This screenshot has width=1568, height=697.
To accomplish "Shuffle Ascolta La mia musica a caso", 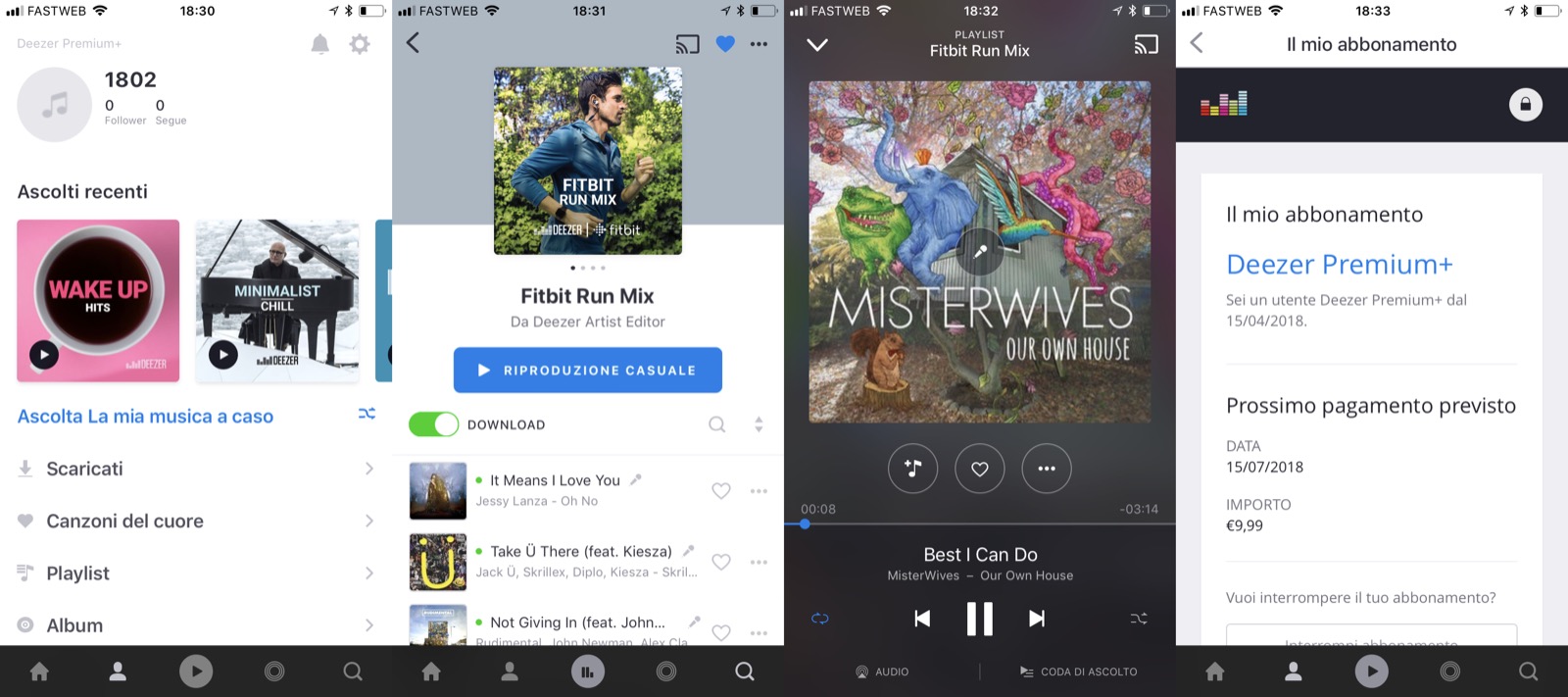I will click(367, 415).
